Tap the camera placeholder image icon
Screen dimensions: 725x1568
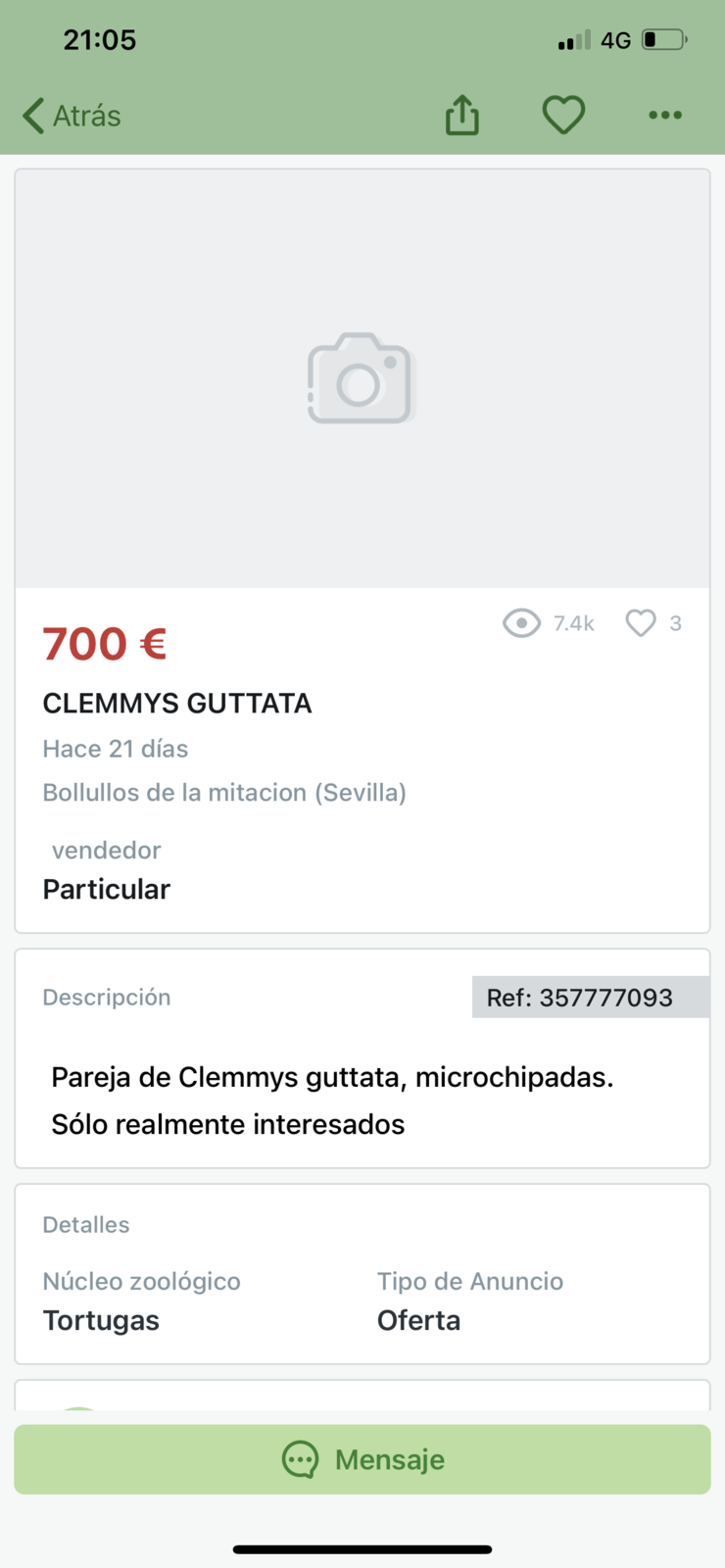[x=361, y=378]
